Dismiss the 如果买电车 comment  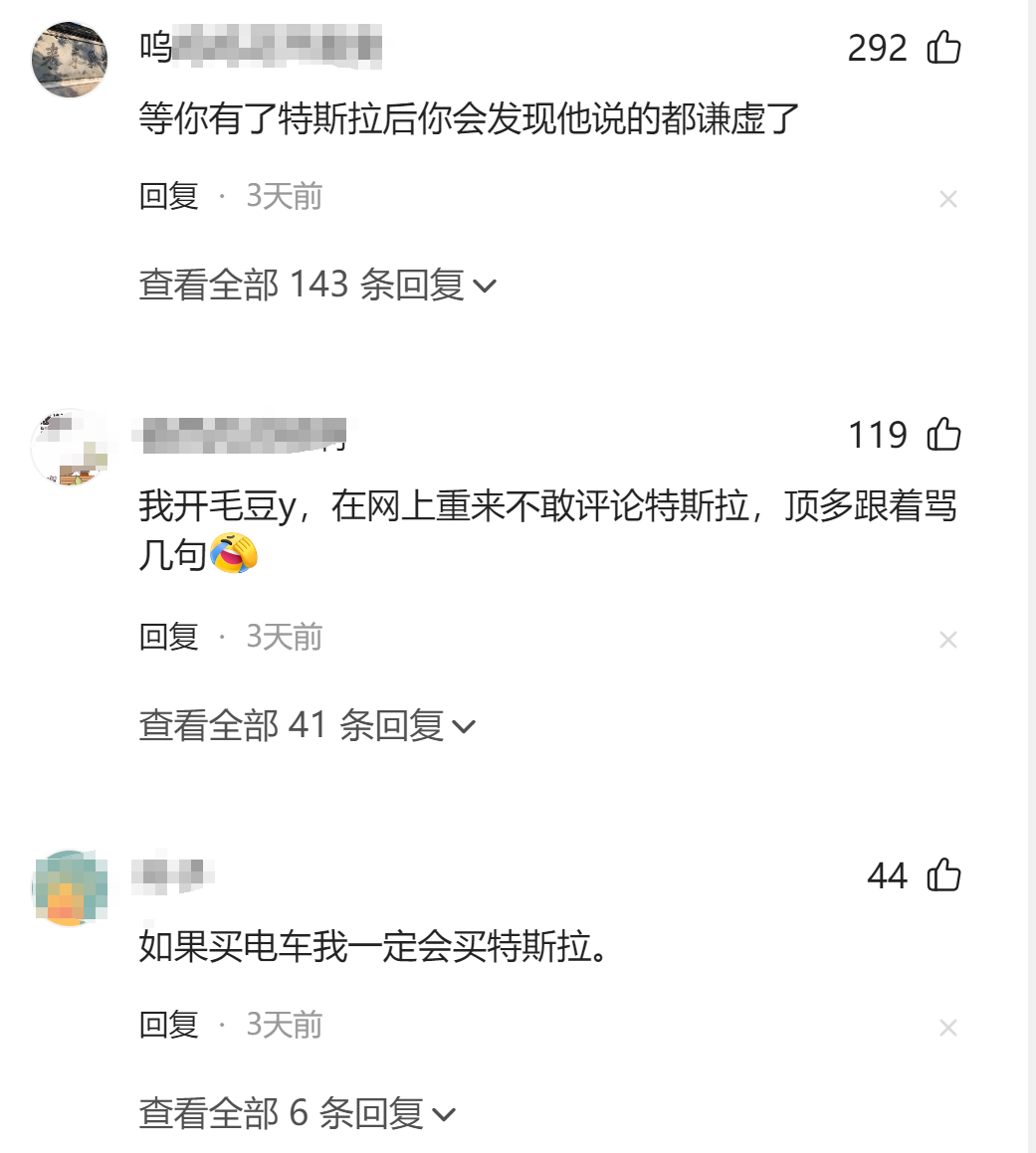(x=947, y=1028)
